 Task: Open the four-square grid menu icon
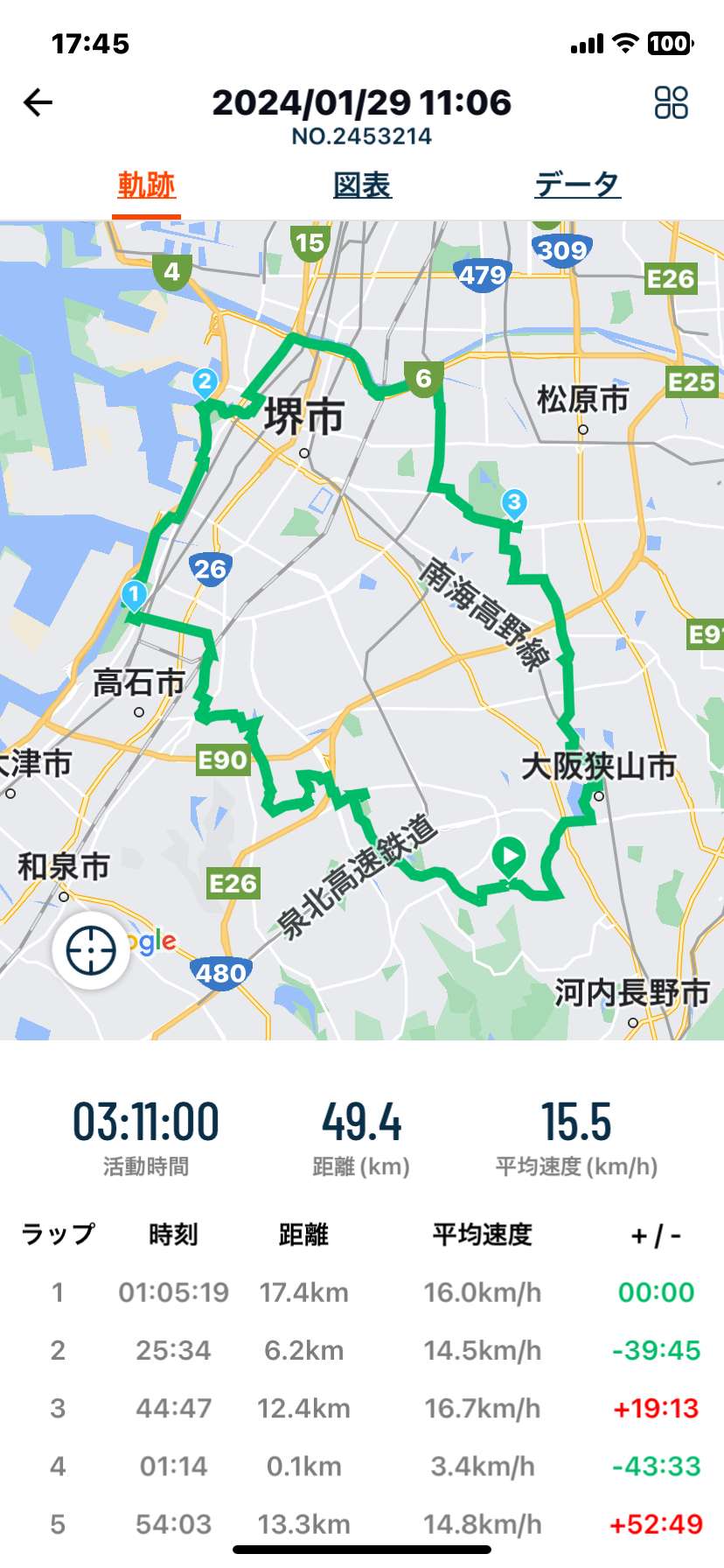click(x=672, y=102)
